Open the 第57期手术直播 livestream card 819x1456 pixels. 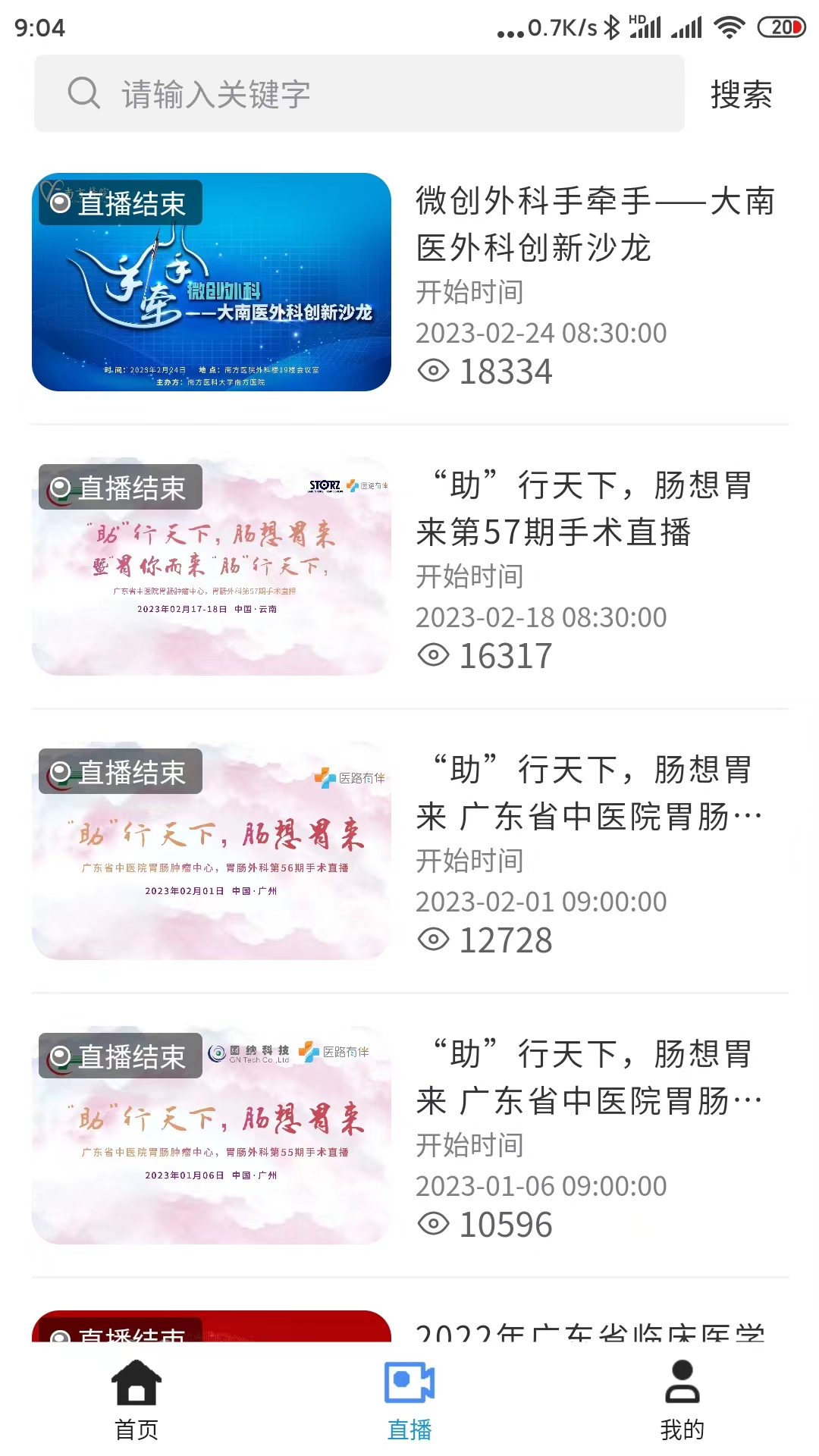coord(409,566)
